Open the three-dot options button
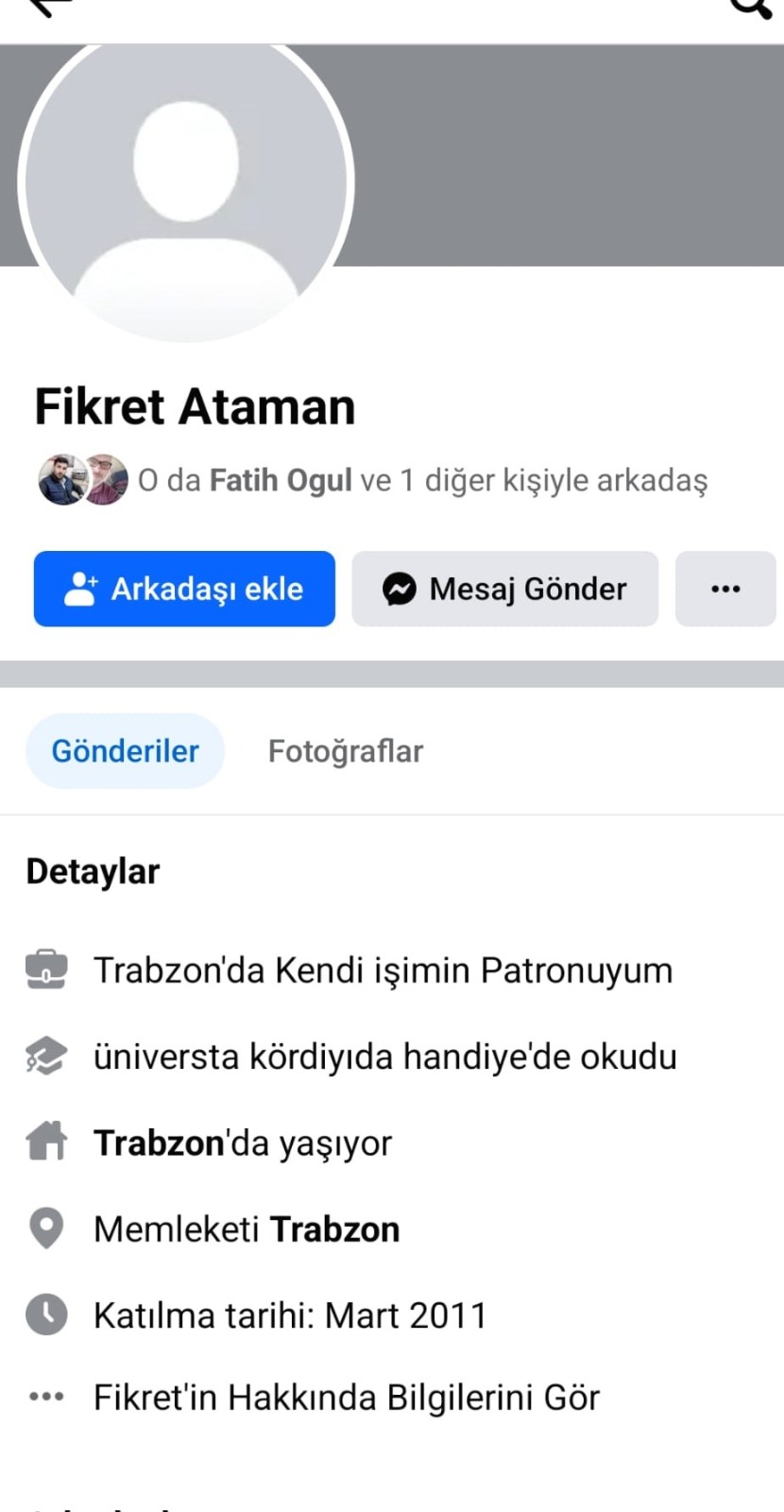 pyautogui.click(x=724, y=589)
